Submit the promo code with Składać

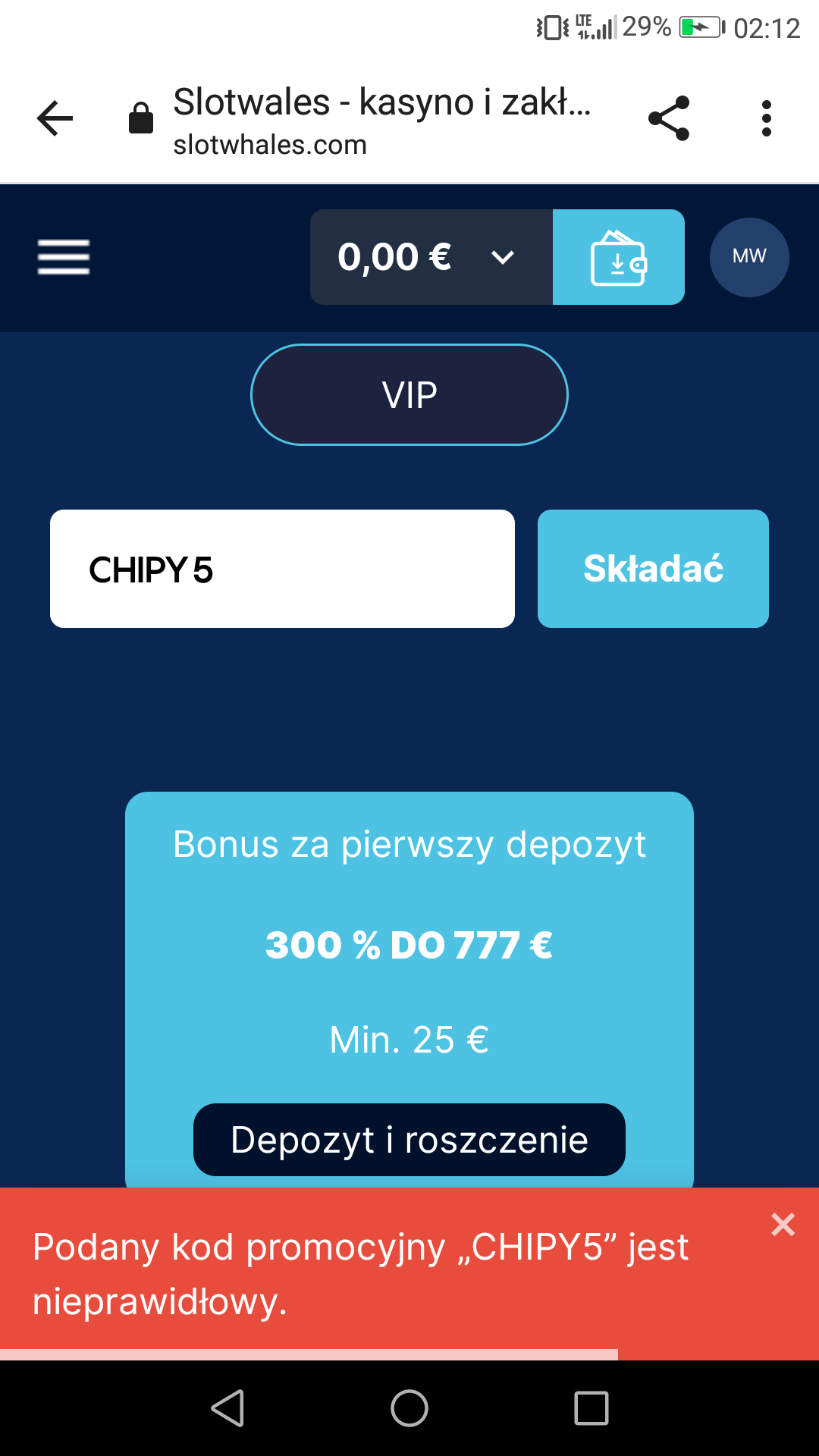653,569
